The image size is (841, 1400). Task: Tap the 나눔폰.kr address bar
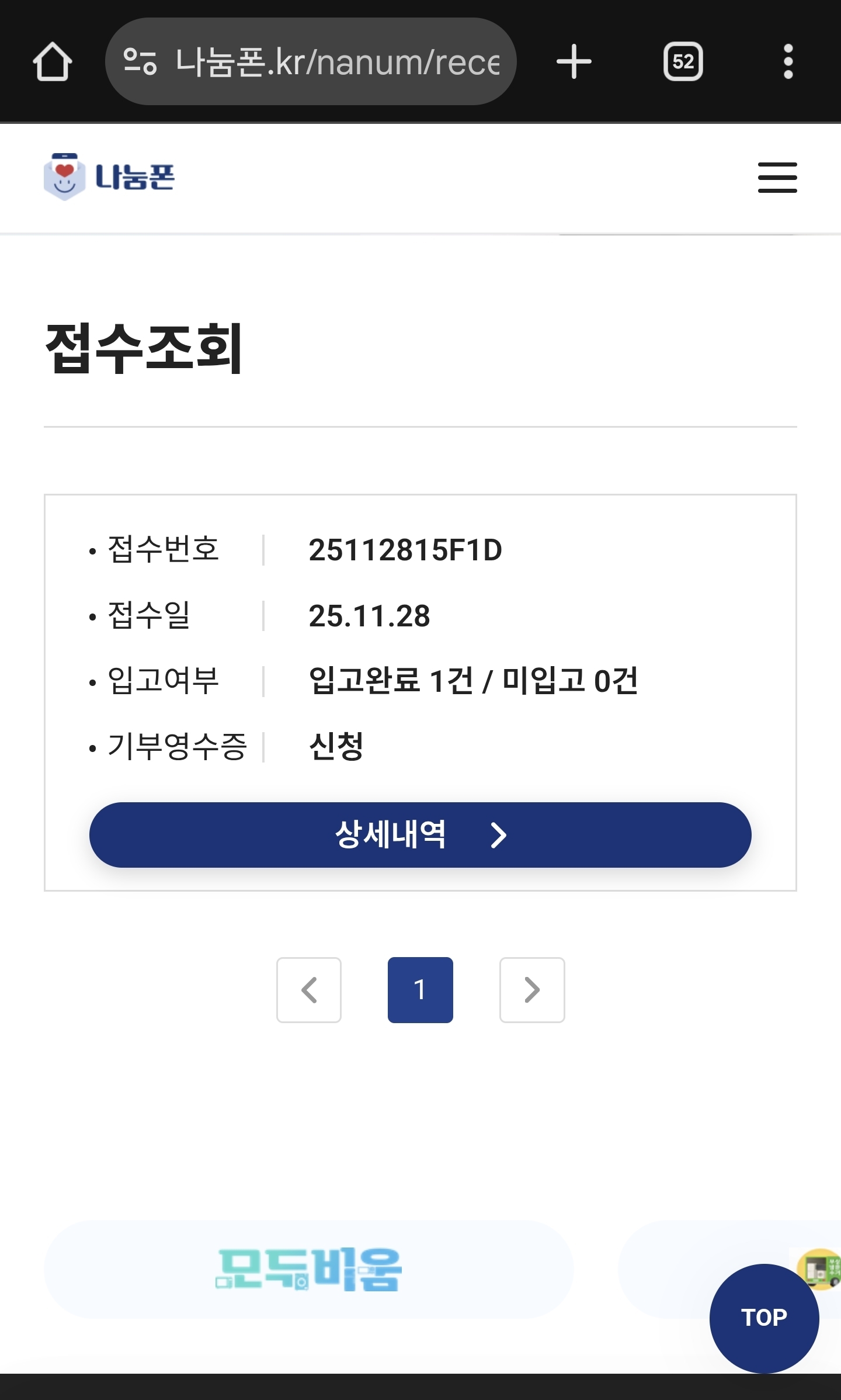coord(311,61)
